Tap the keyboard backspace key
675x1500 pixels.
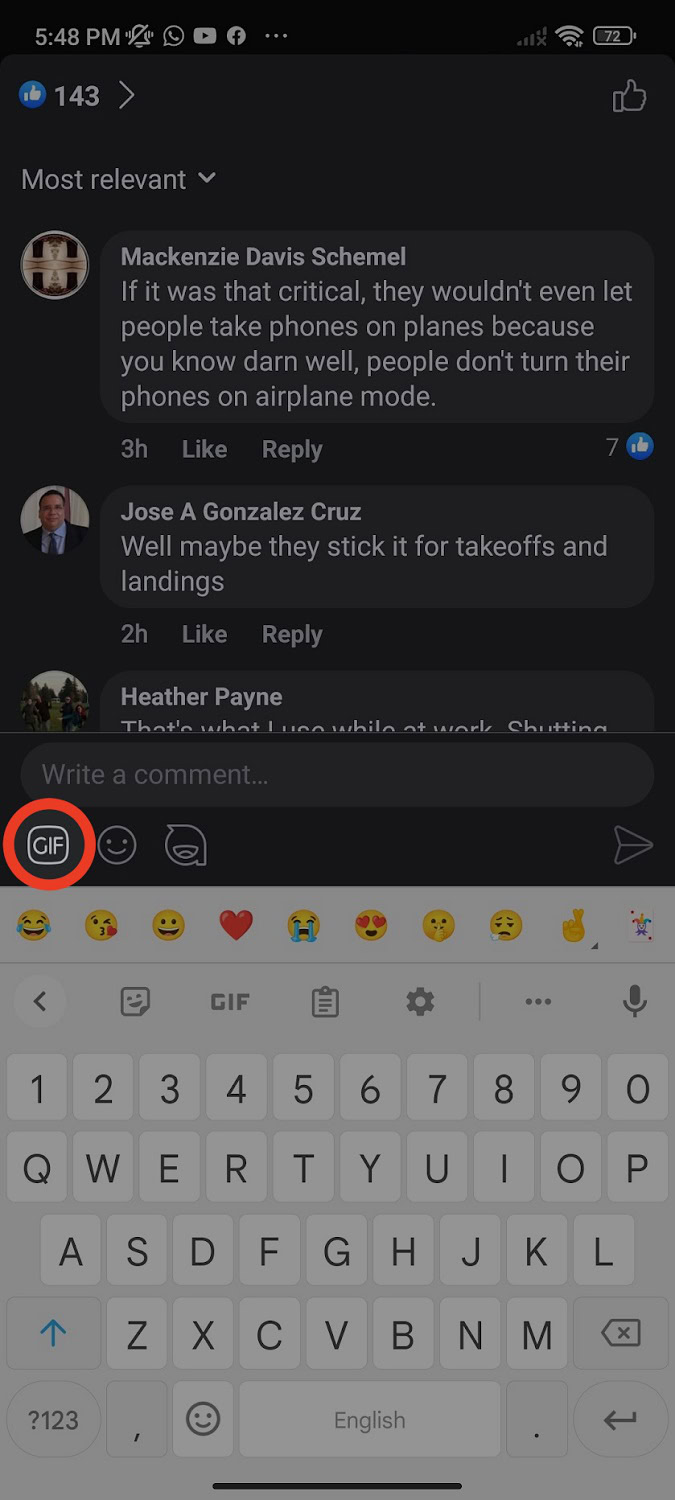click(620, 1333)
